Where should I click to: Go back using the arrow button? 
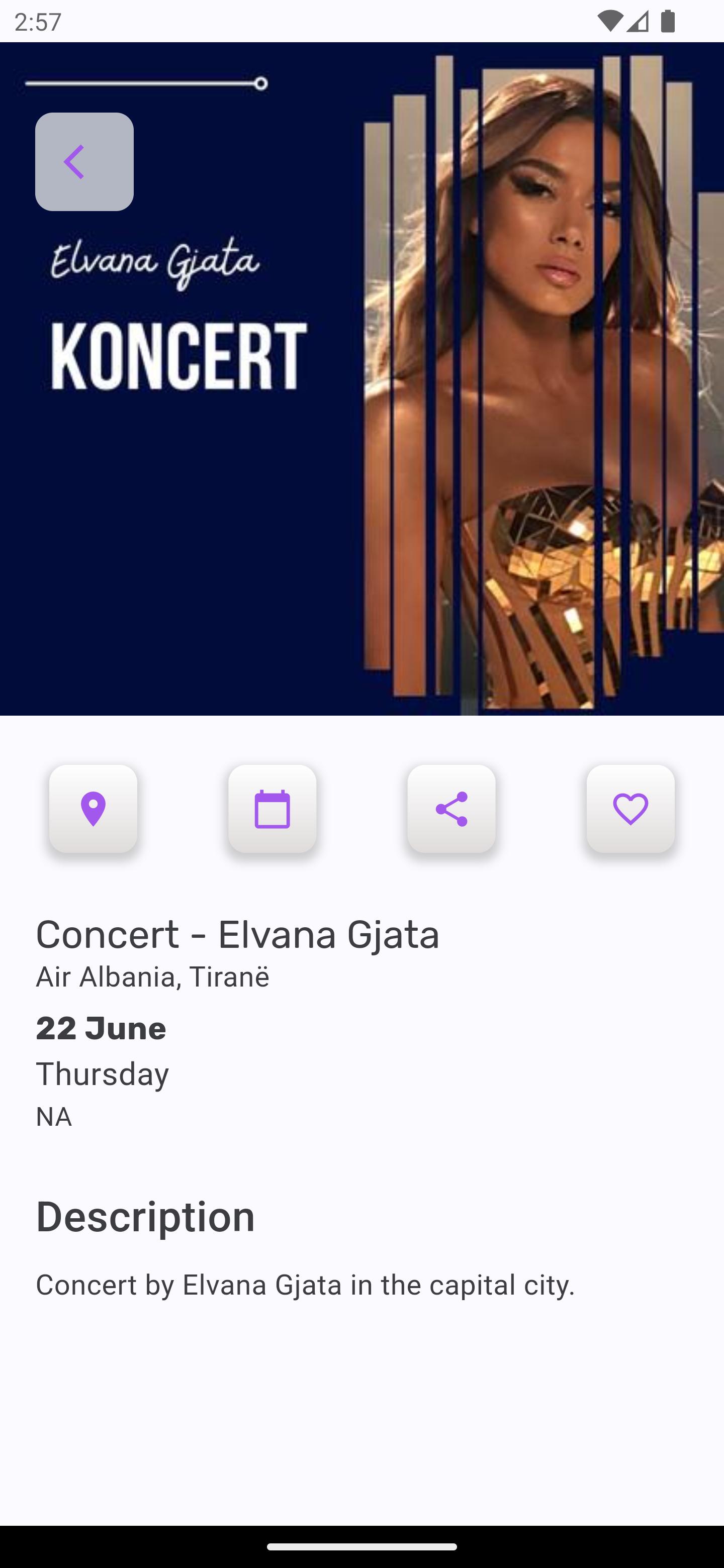pyautogui.click(x=84, y=162)
